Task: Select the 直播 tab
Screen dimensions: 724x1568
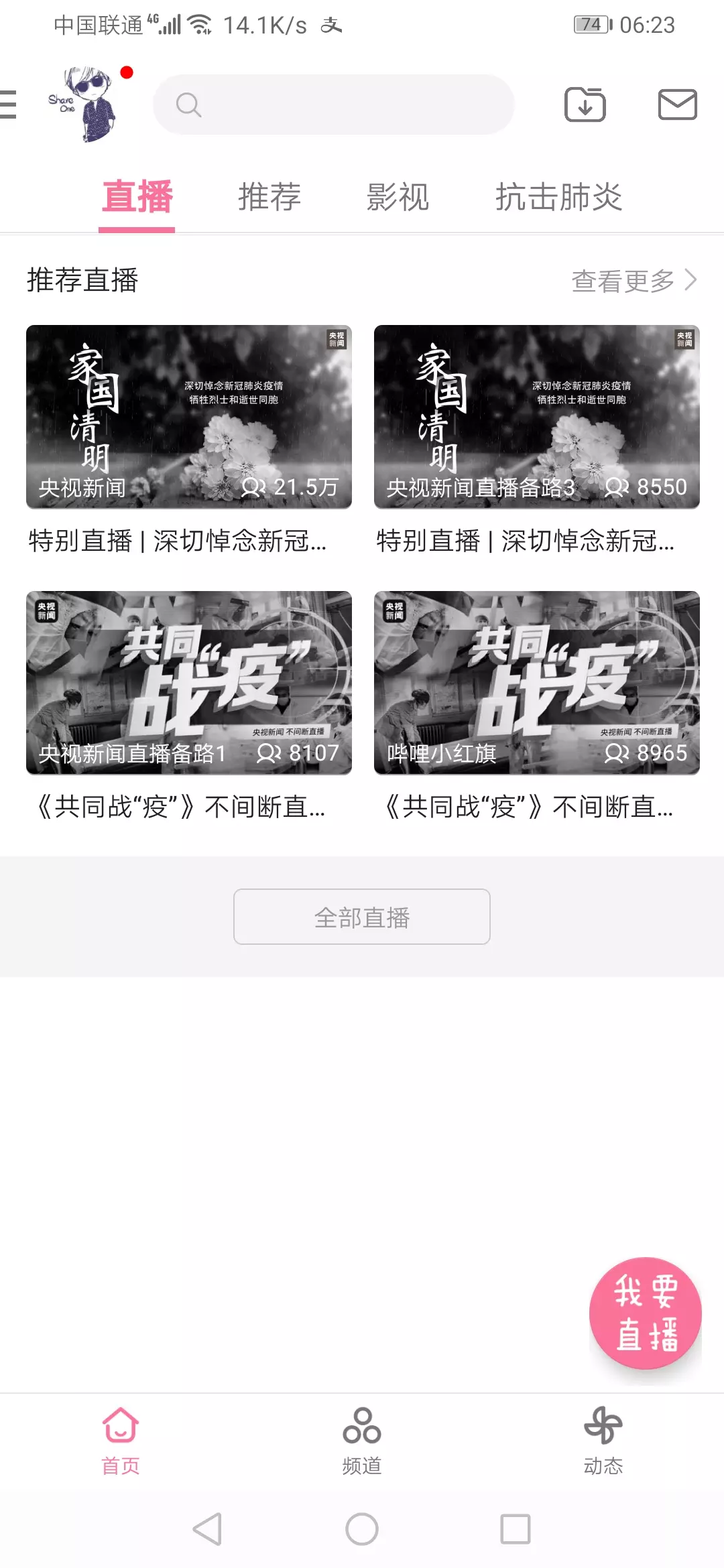Action: (137, 197)
